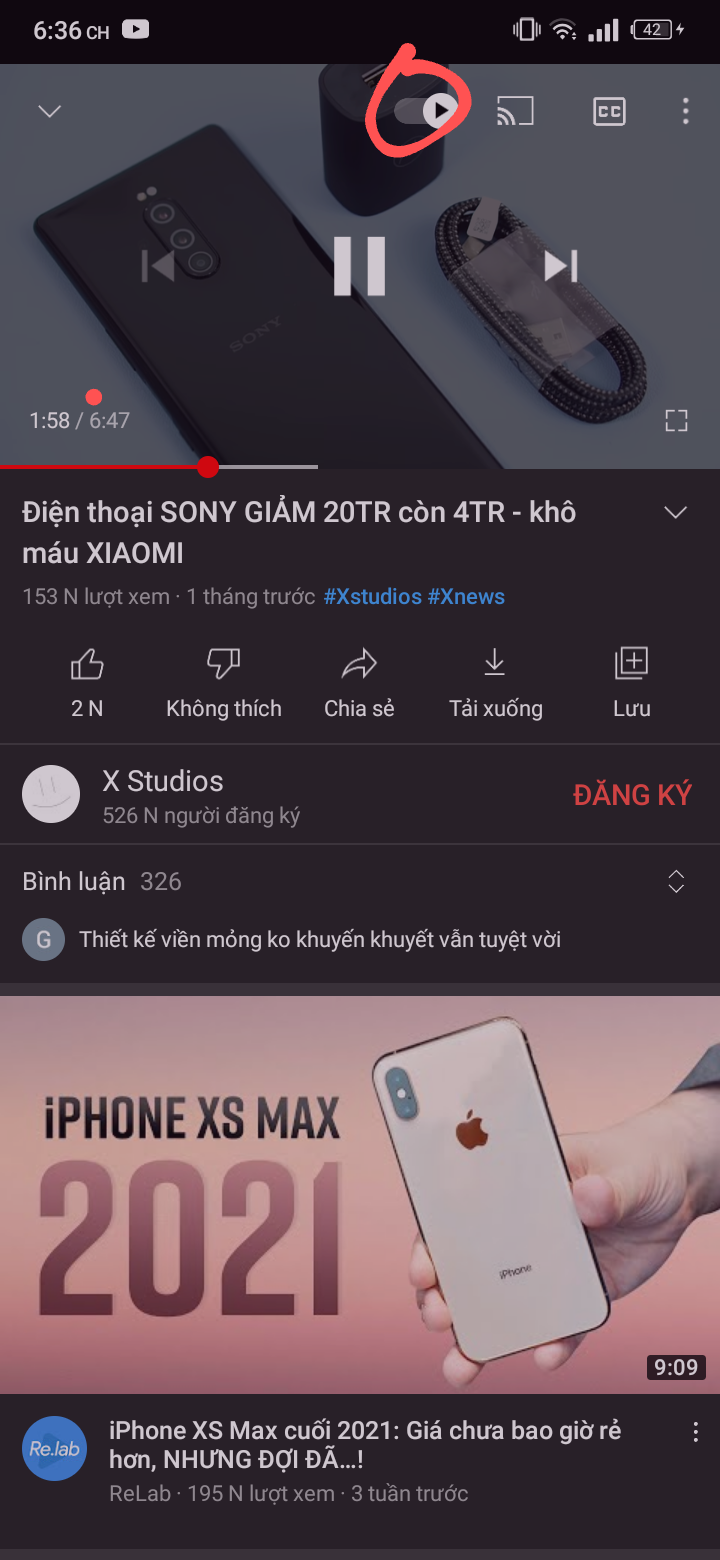Toggle the autoplay switch
The image size is (720, 1560).
tap(427, 110)
